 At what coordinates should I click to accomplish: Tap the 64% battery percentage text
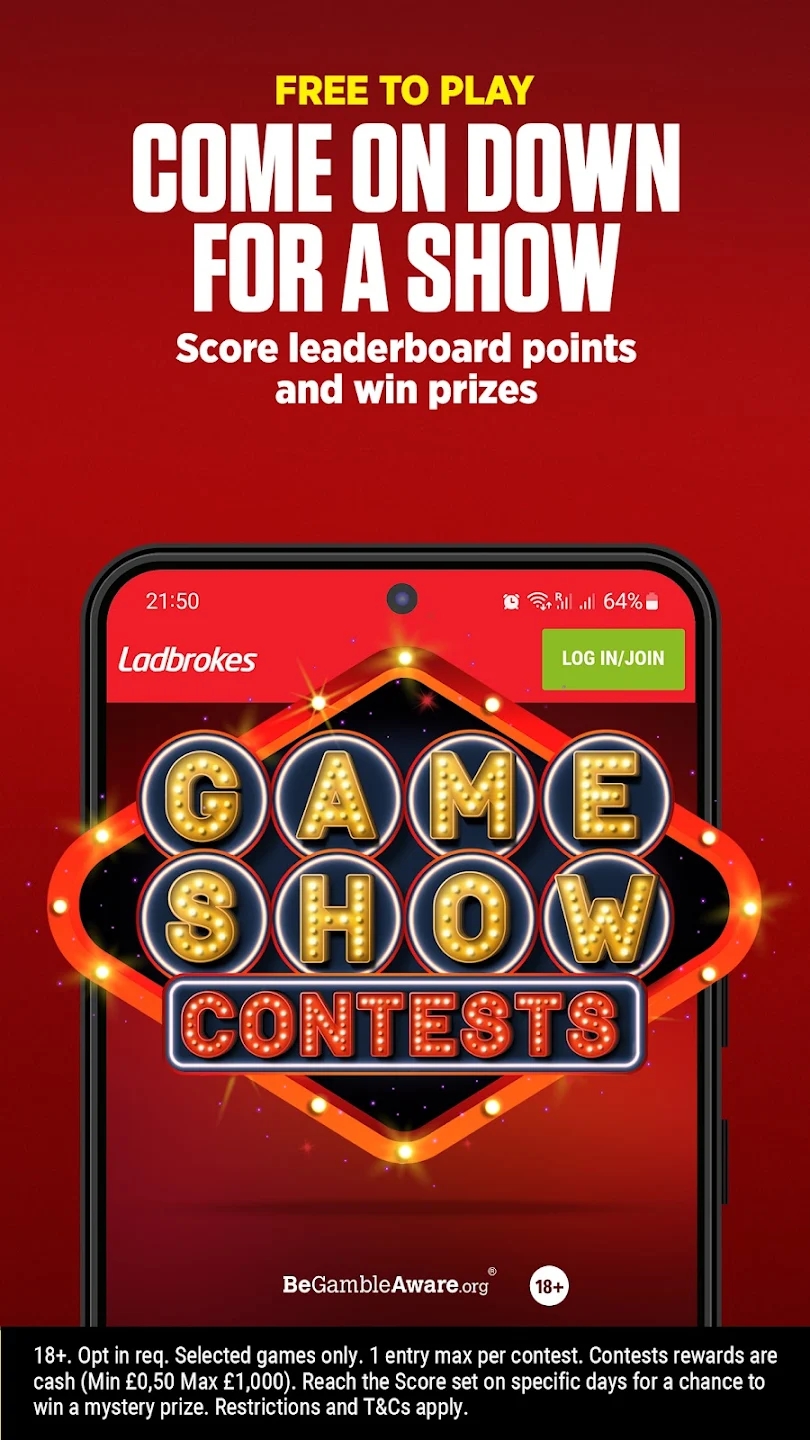620,601
